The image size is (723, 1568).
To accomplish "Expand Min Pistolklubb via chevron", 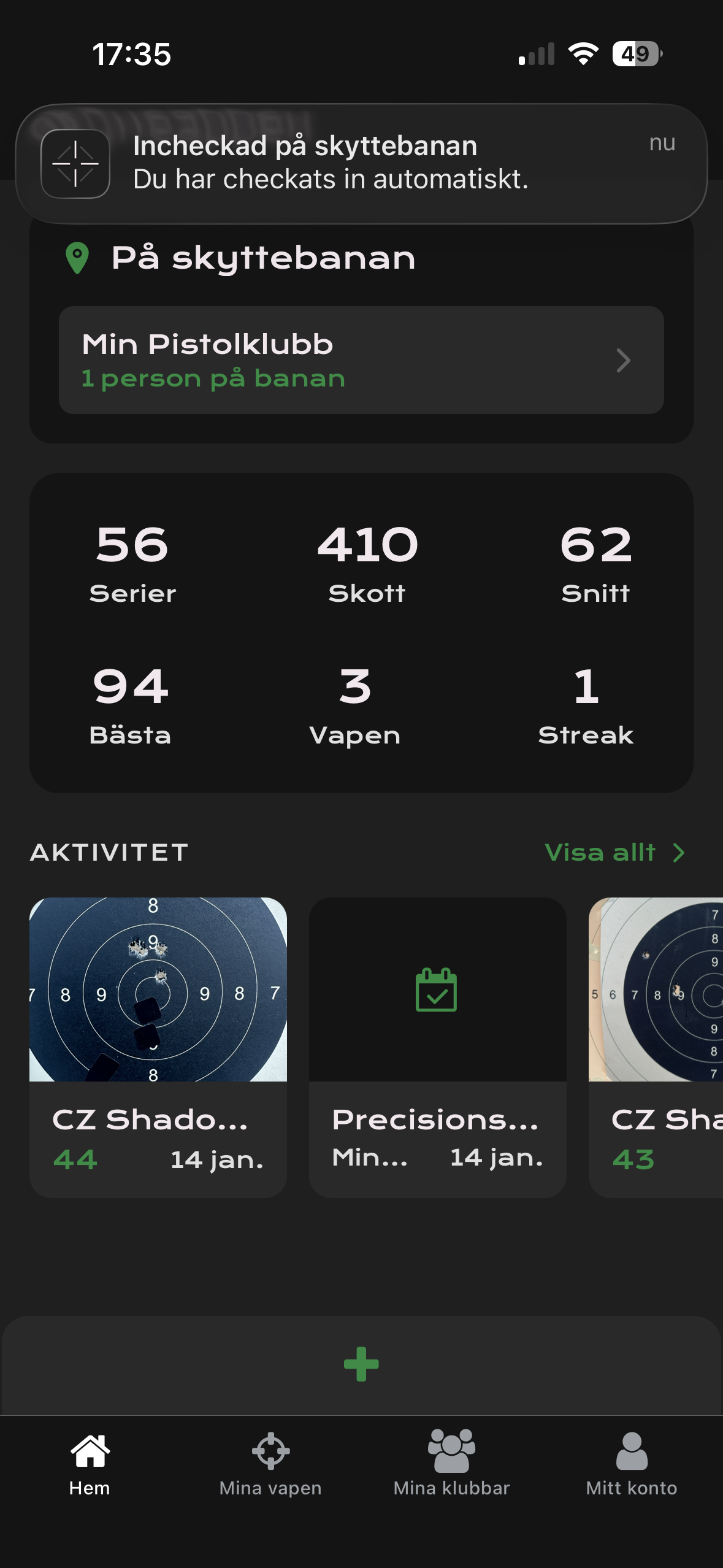I will [624, 360].
